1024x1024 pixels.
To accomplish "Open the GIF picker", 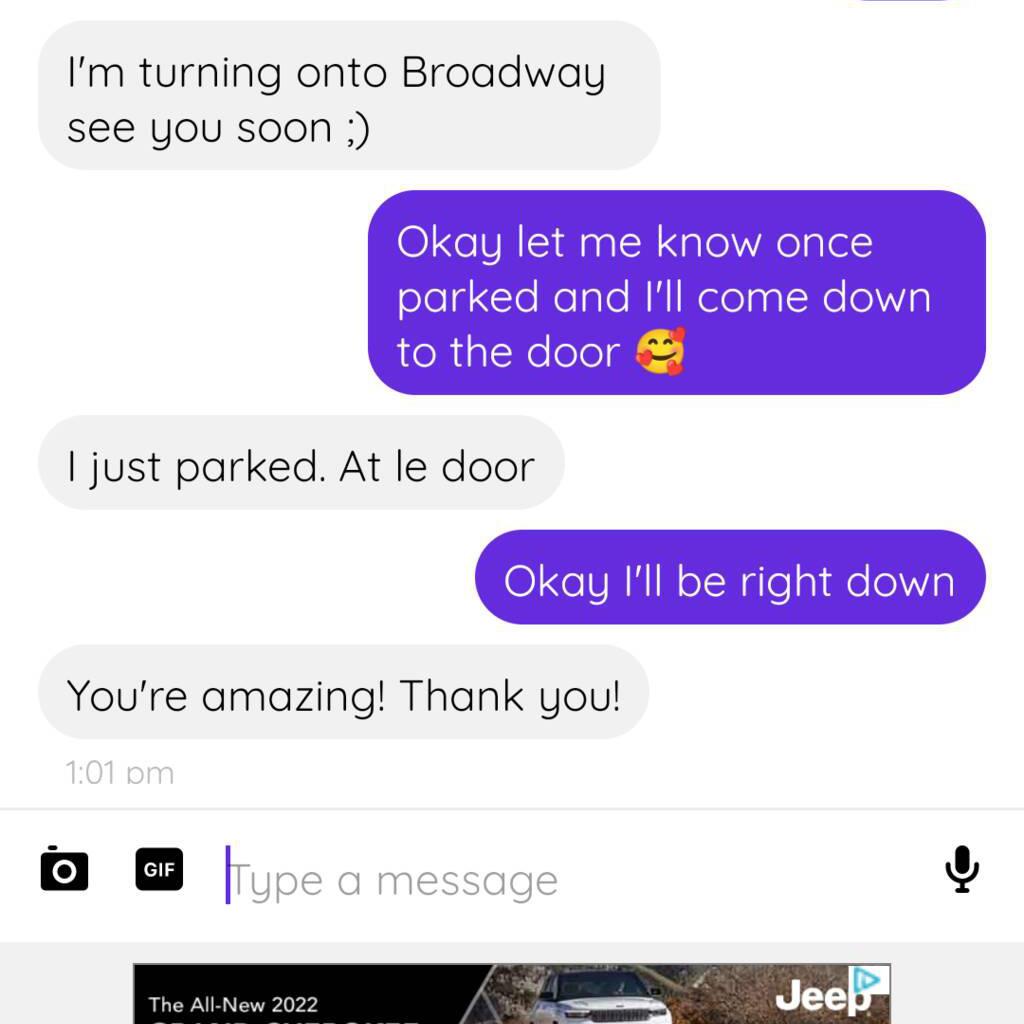I will pos(159,869).
